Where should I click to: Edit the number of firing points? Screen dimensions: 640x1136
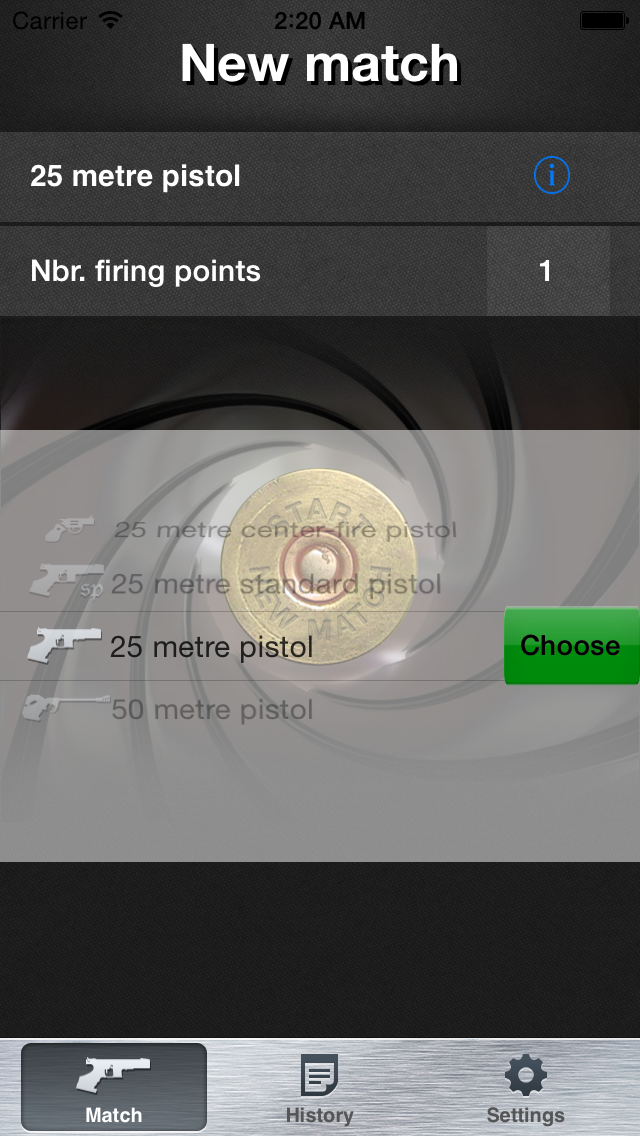[546, 271]
